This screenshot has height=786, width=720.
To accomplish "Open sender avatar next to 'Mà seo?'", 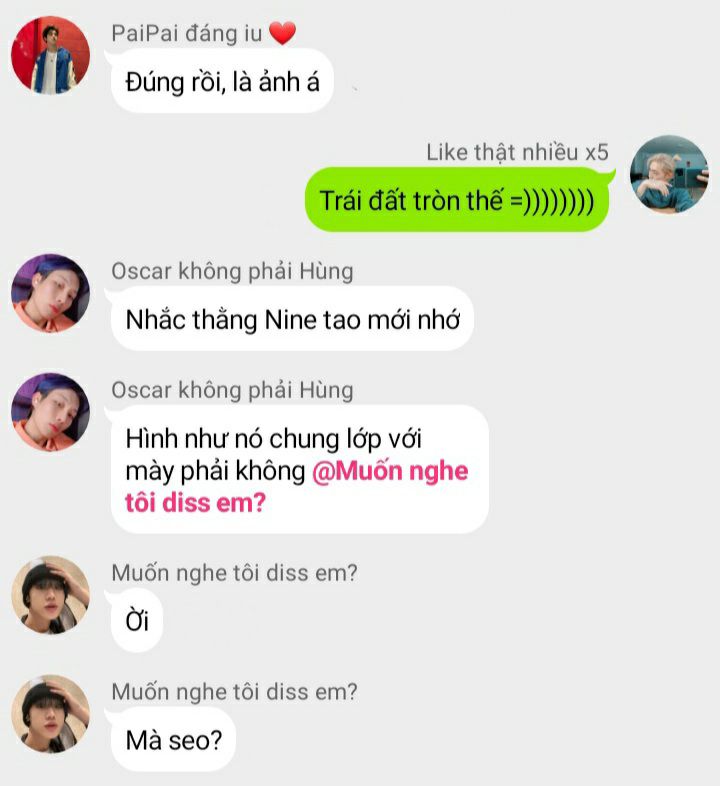I will 50,714.
